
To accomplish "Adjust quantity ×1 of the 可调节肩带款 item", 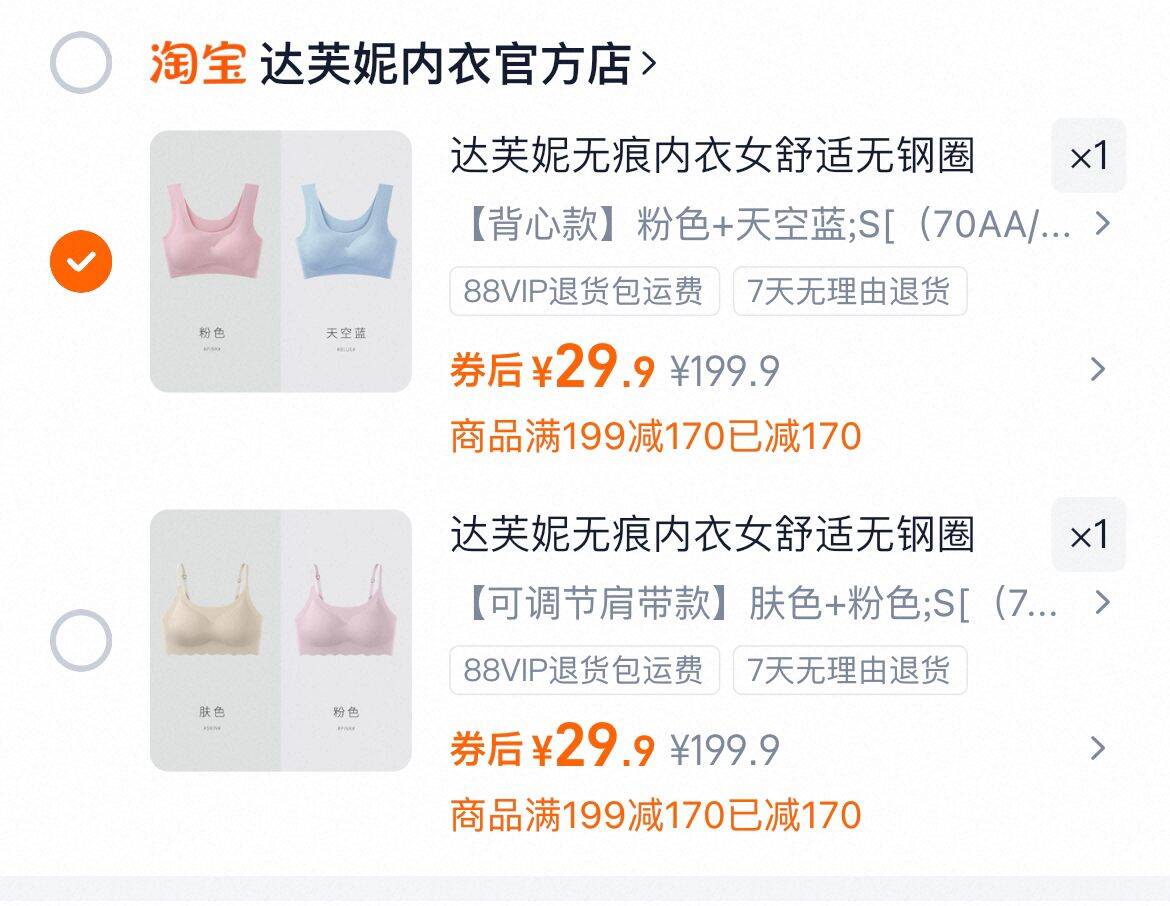I will (x=1089, y=535).
